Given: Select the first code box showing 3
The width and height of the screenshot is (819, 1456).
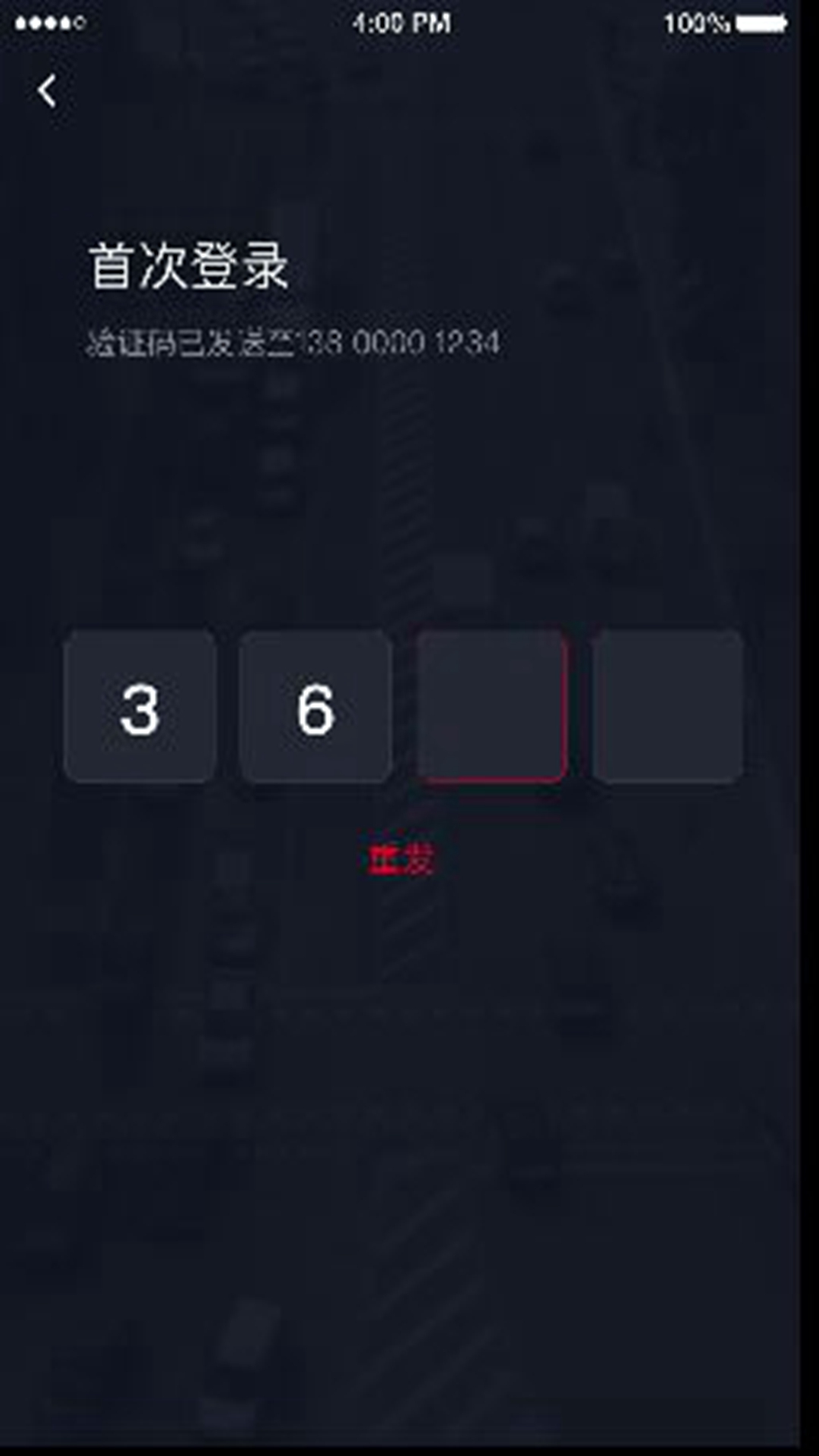Looking at the screenshot, I should [x=140, y=706].
